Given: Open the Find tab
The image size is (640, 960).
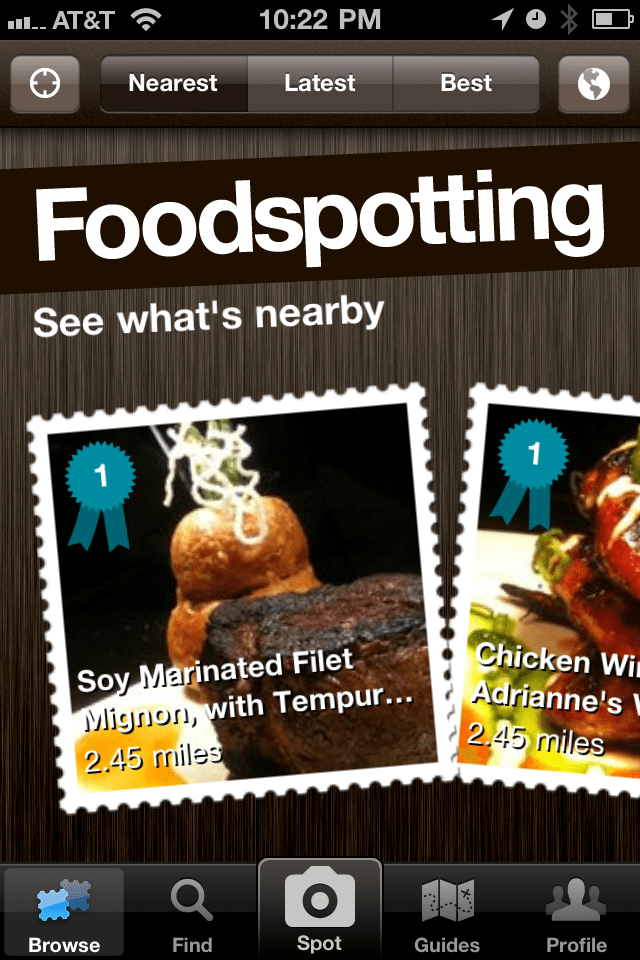Looking at the screenshot, I should (x=192, y=912).
